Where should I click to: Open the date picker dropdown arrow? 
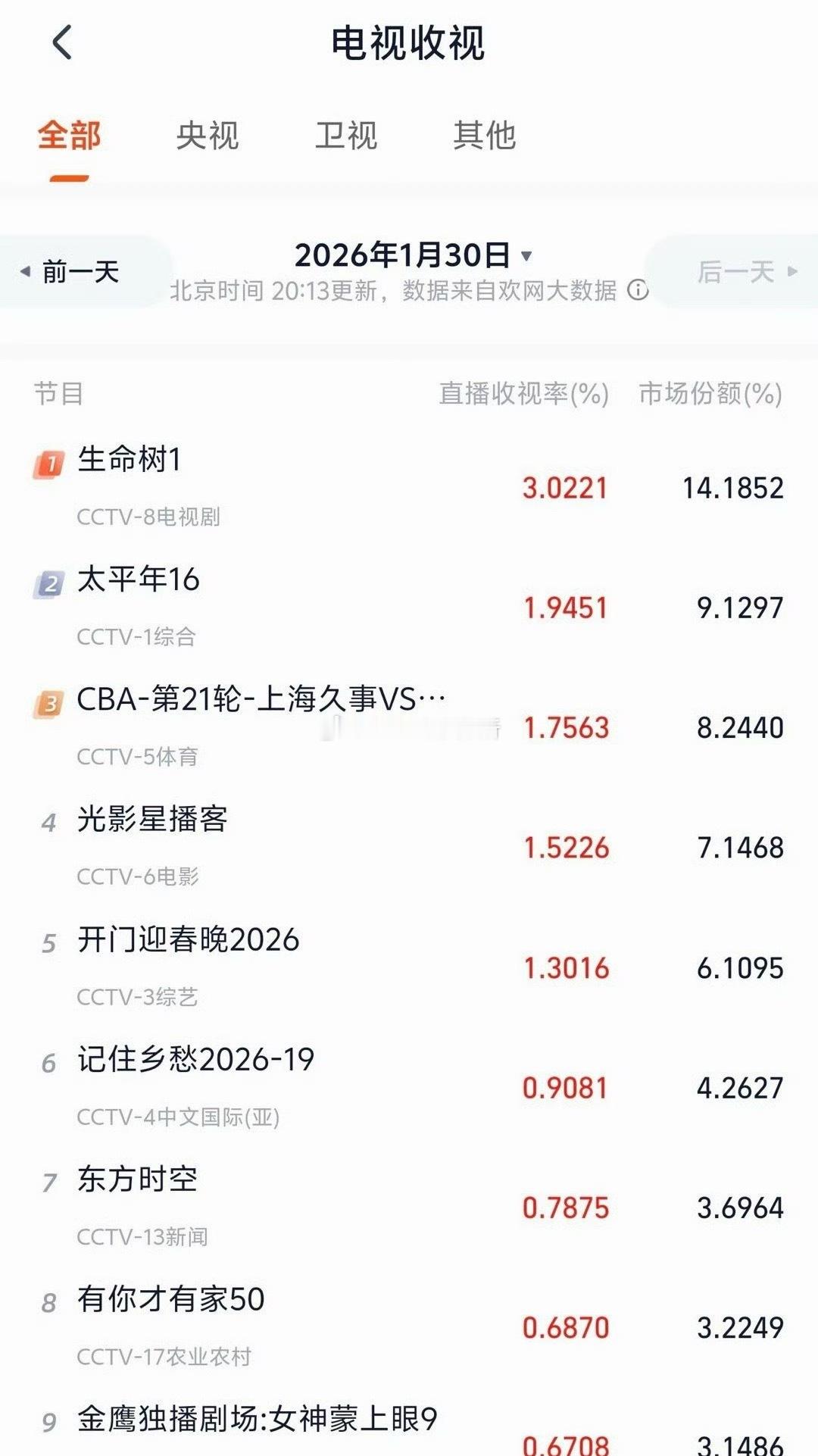point(528,256)
